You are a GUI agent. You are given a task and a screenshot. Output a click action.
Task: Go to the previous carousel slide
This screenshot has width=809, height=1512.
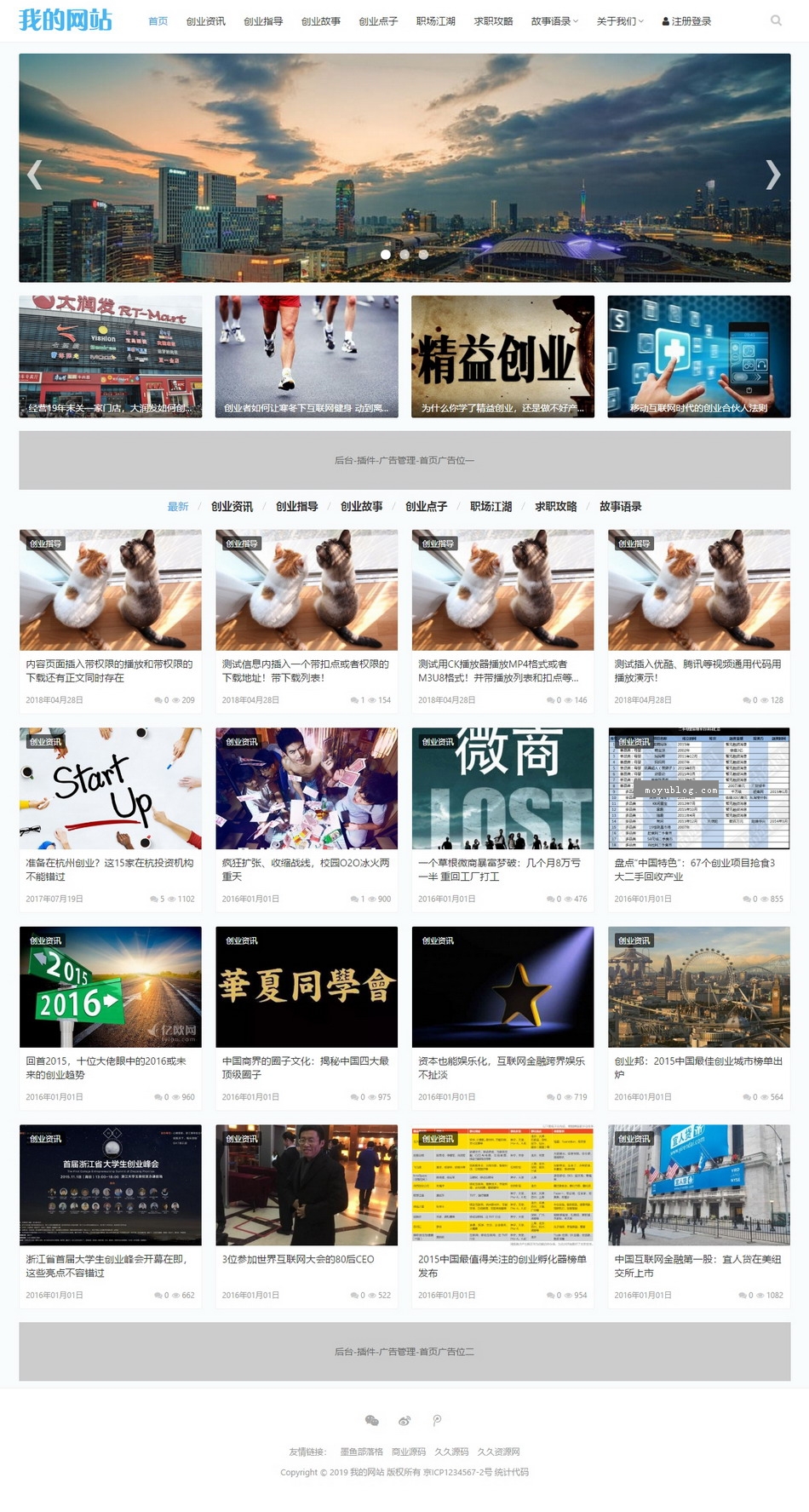point(35,175)
